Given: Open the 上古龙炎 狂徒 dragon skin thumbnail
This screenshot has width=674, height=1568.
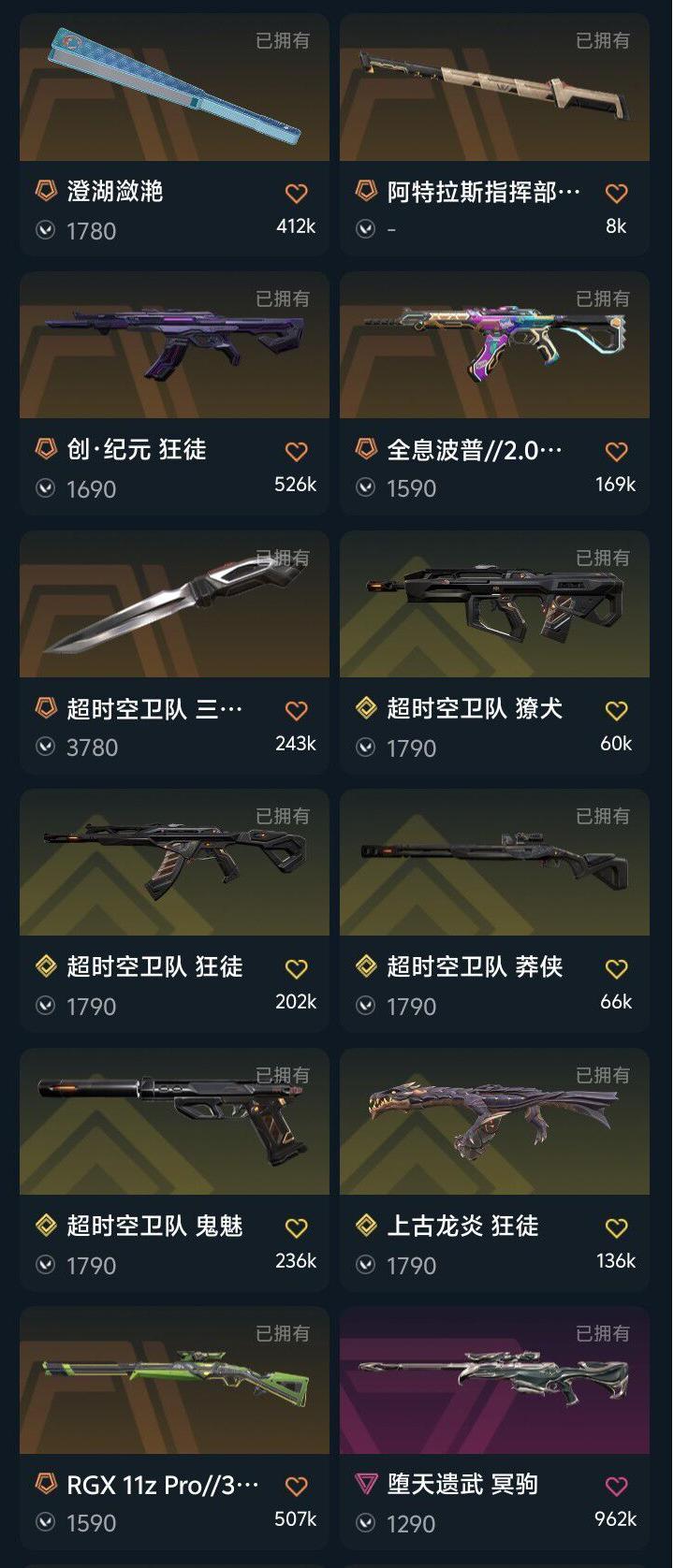Looking at the screenshot, I should [x=494, y=1124].
